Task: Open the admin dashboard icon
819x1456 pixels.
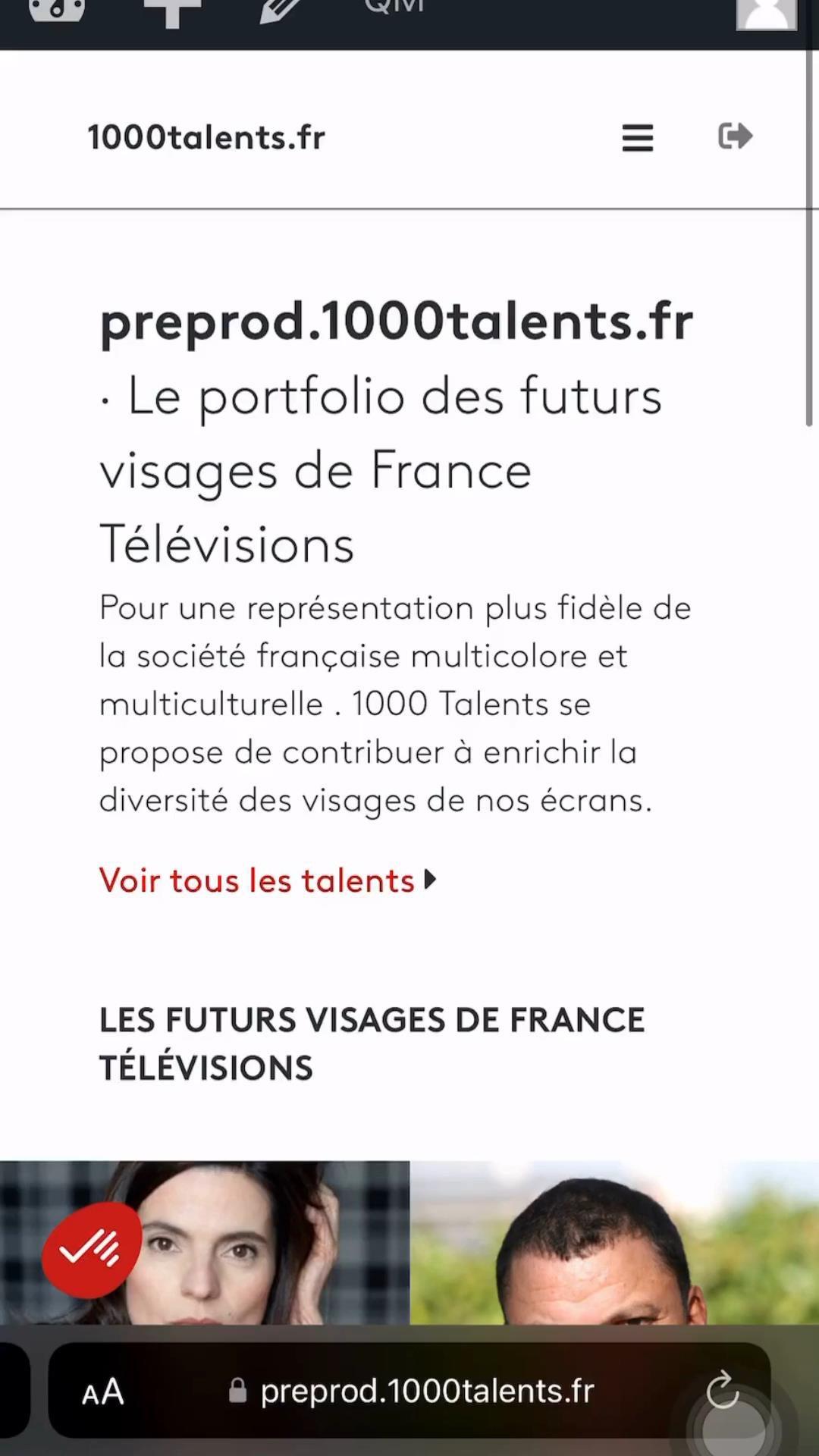Action: pos(57,11)
